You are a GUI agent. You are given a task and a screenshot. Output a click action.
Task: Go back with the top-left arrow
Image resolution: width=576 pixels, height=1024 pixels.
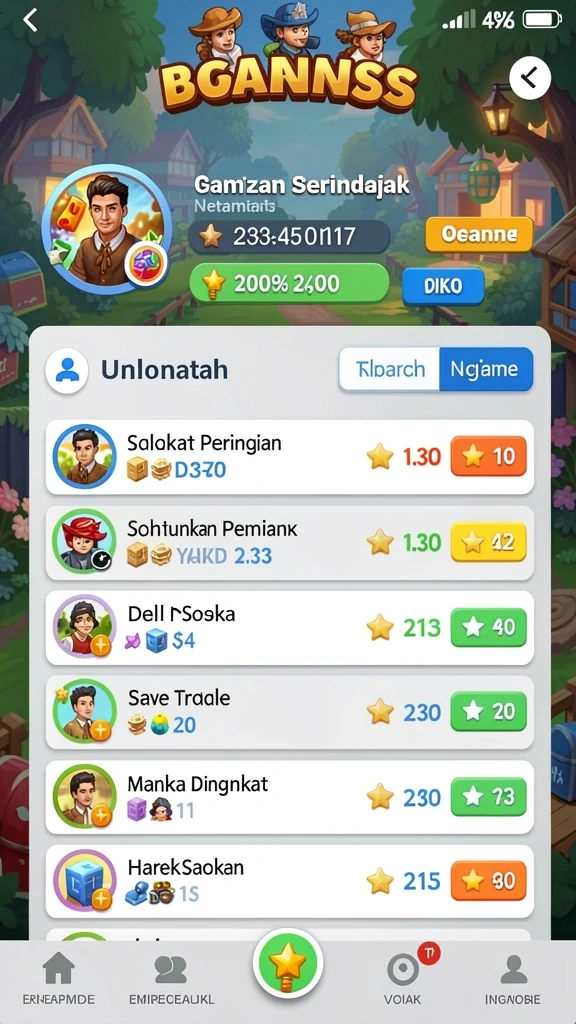[30, 21]
